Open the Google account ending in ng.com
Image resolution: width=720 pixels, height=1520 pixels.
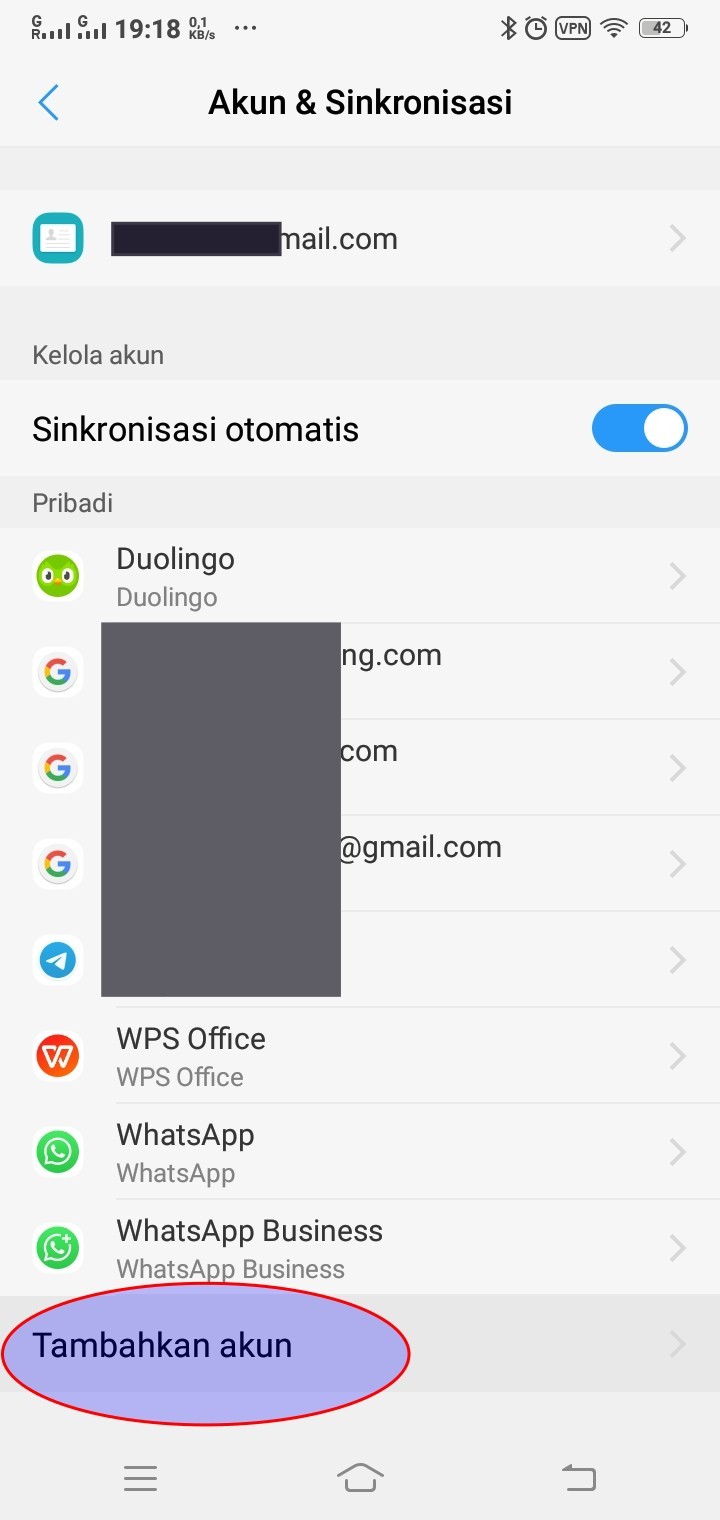(x=360, y=672)
